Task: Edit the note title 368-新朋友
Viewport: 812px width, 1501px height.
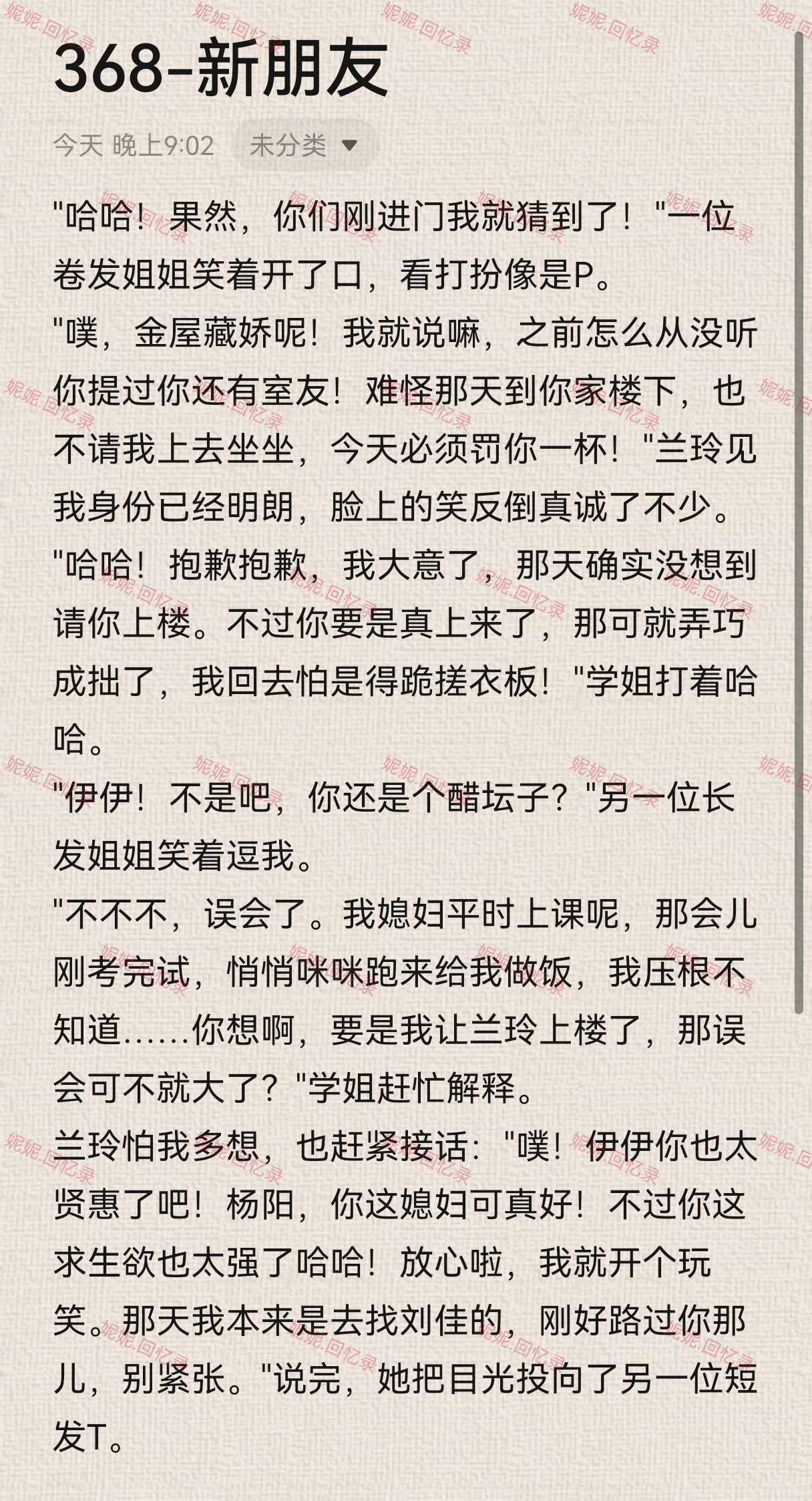Action: (x=221, y=69)
